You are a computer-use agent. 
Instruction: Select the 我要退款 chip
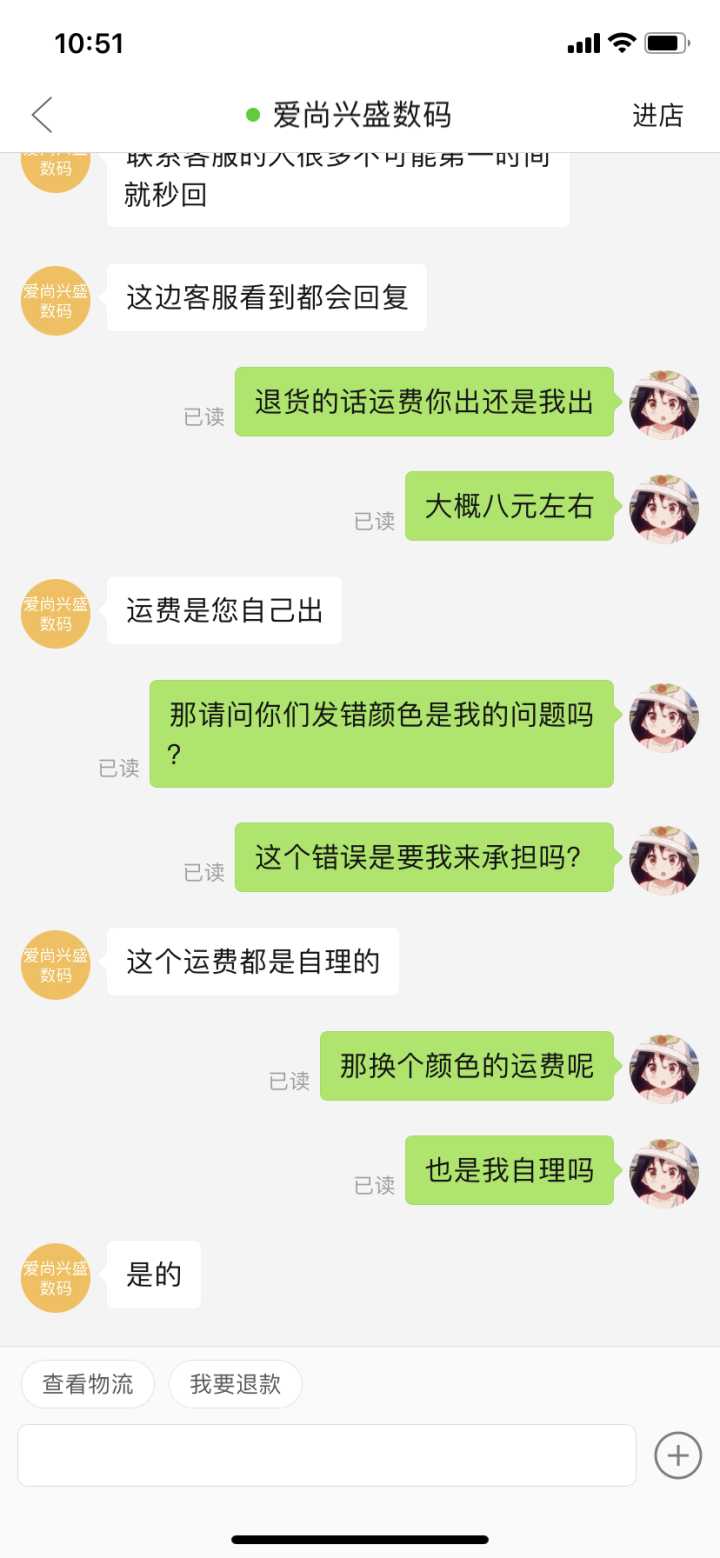pos(235,1384)
